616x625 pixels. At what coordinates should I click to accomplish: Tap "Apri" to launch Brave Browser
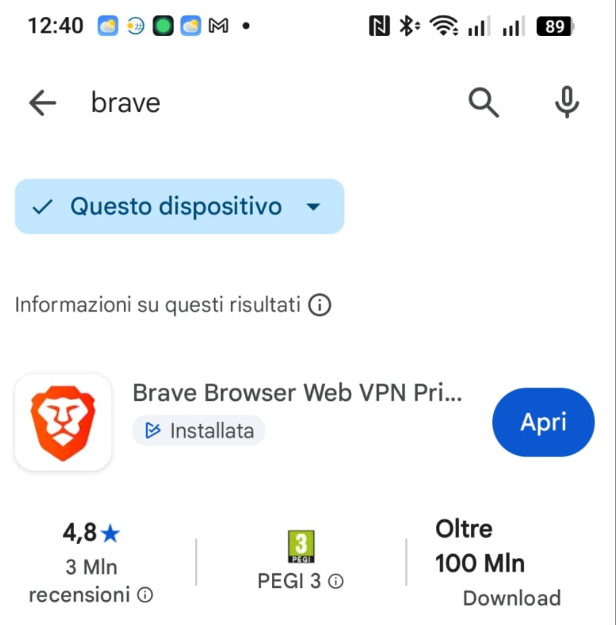click(x=543, y=422)
